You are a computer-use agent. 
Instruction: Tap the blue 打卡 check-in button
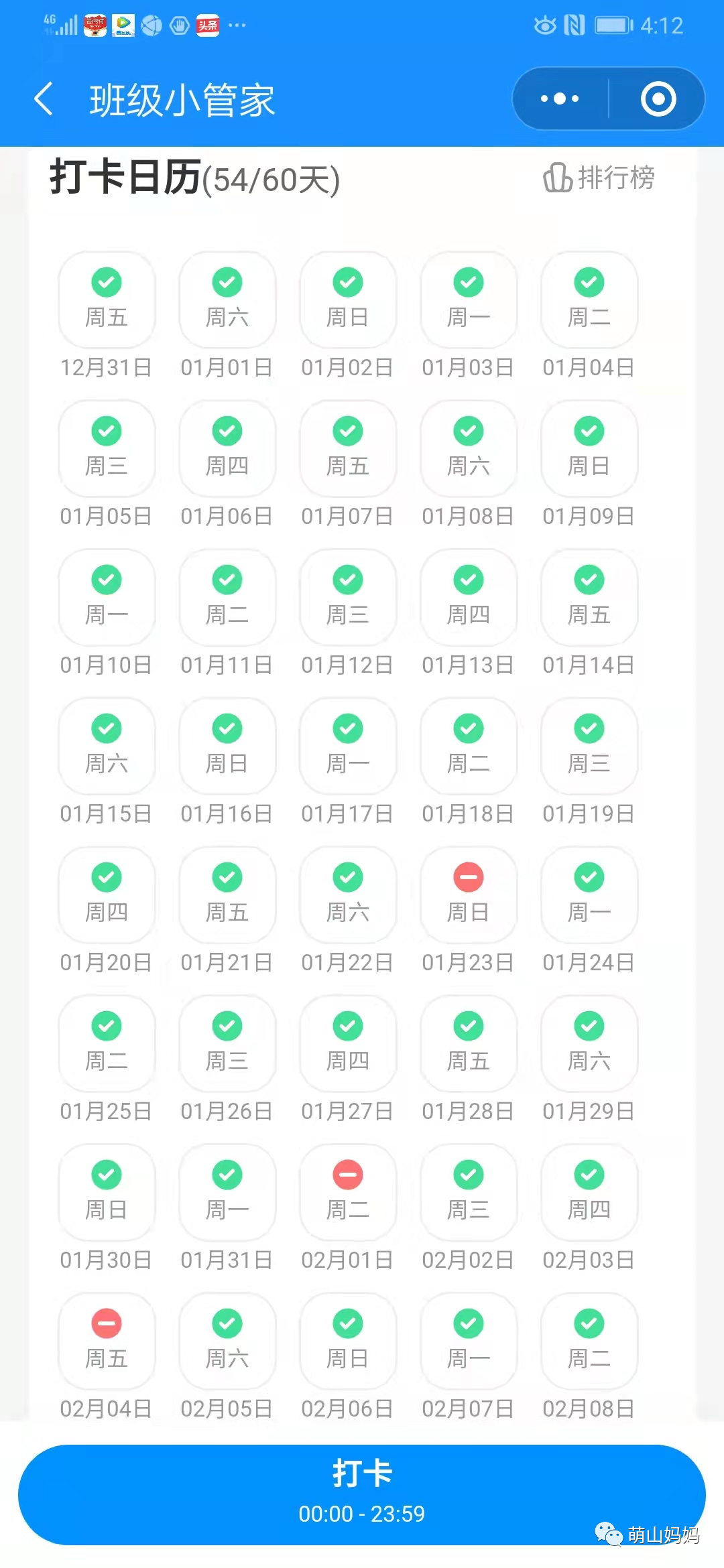[x=362, y=1494]
